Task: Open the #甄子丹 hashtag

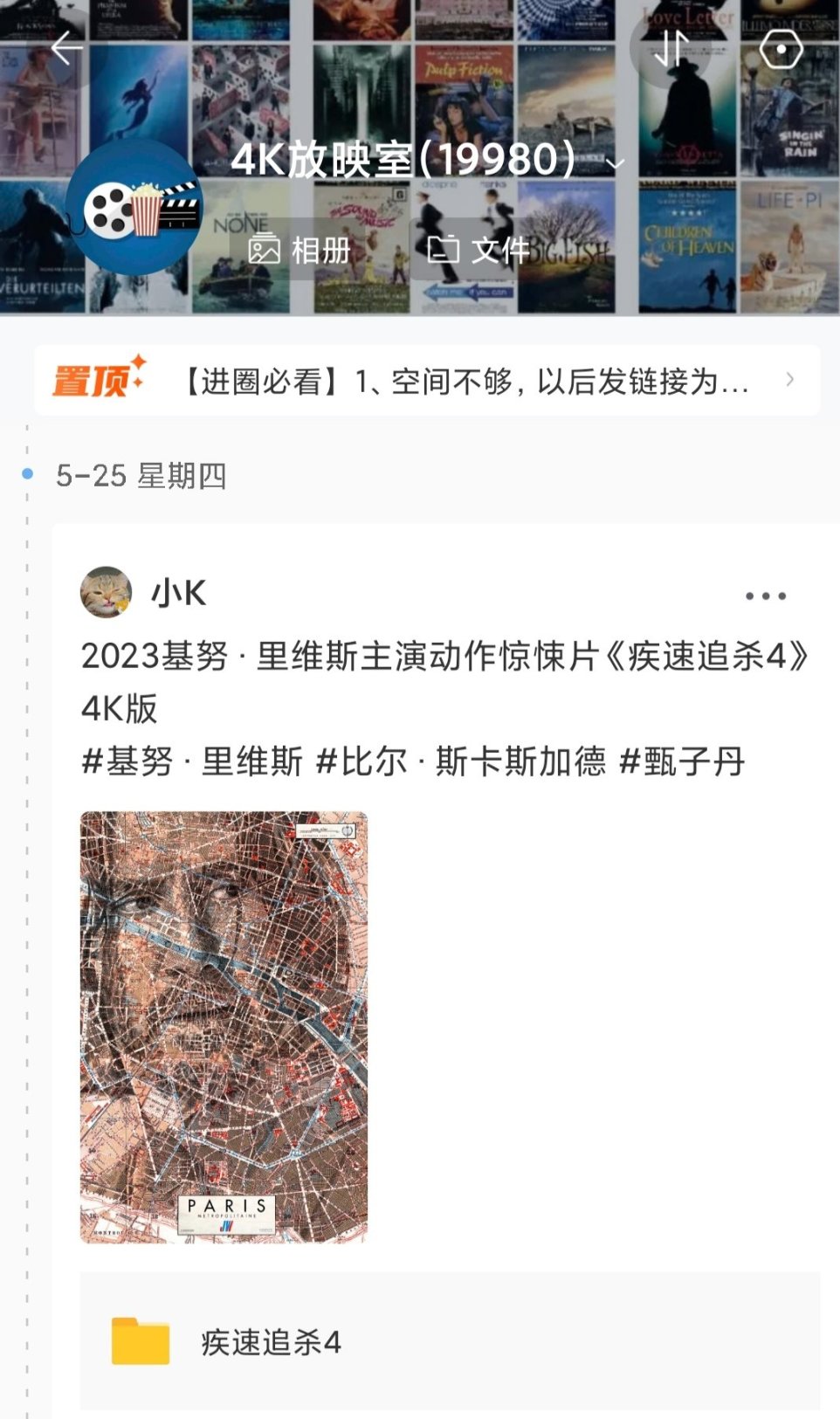Action: click(x=681, y=761)
